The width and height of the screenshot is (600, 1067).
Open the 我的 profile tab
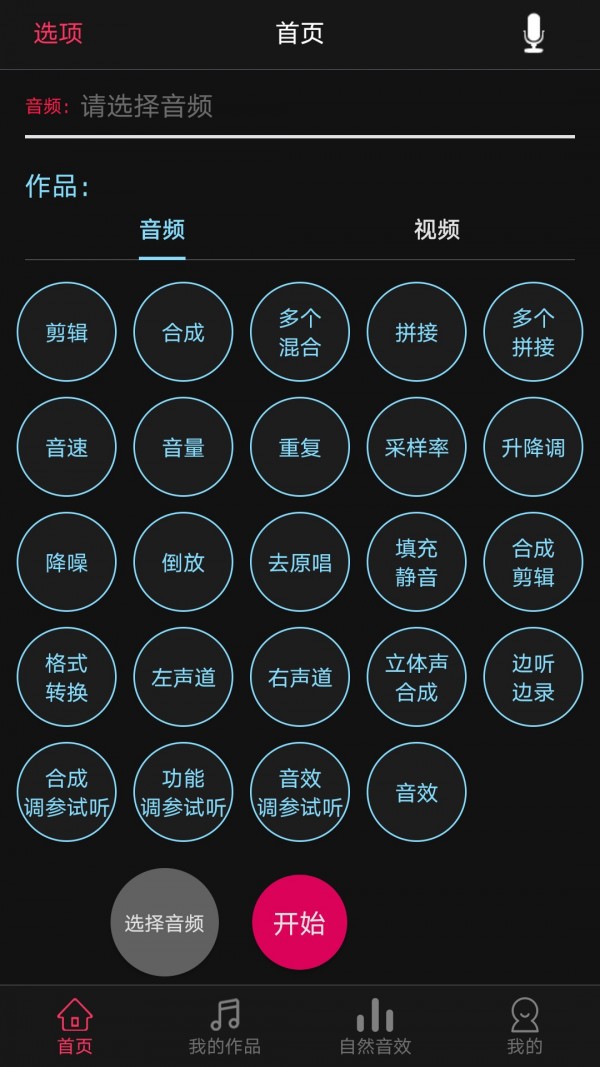(x=524, y=1027)
